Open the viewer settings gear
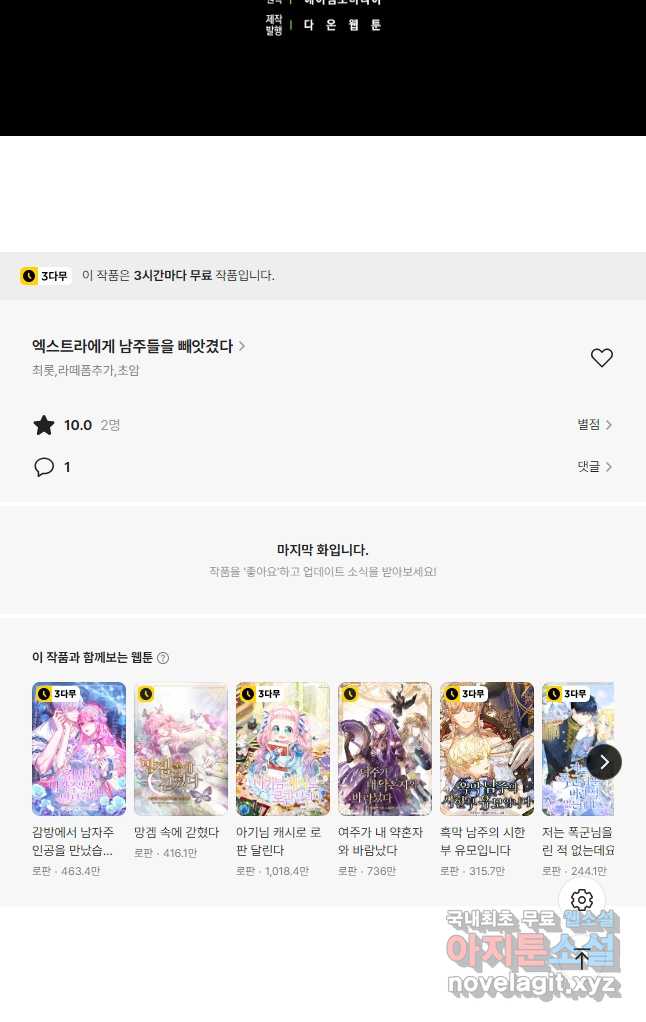Screen dimensions: 646x1022 [x=582, y=900]
